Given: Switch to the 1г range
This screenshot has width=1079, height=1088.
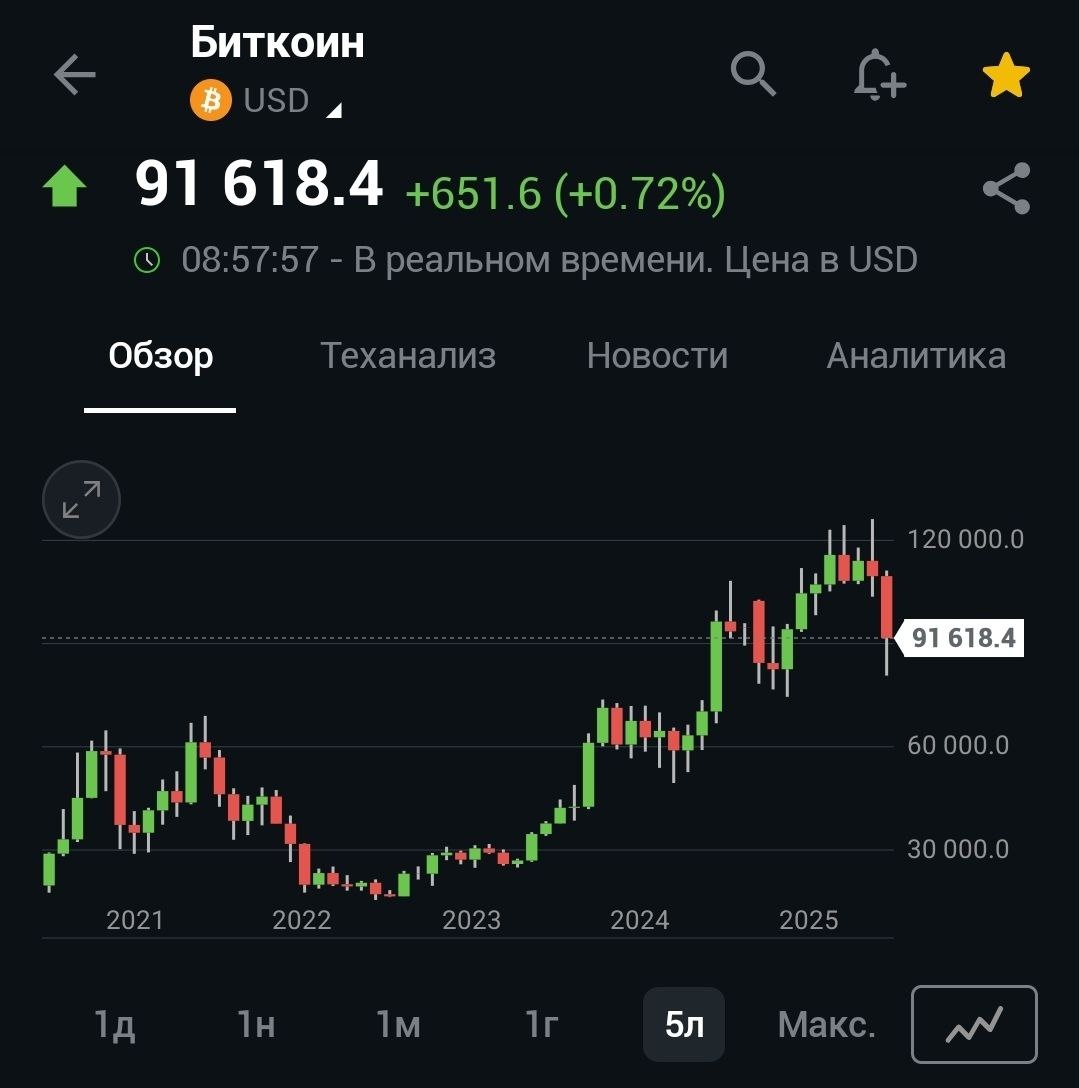Looking at the screenshot, I should tap(541, 1024).
